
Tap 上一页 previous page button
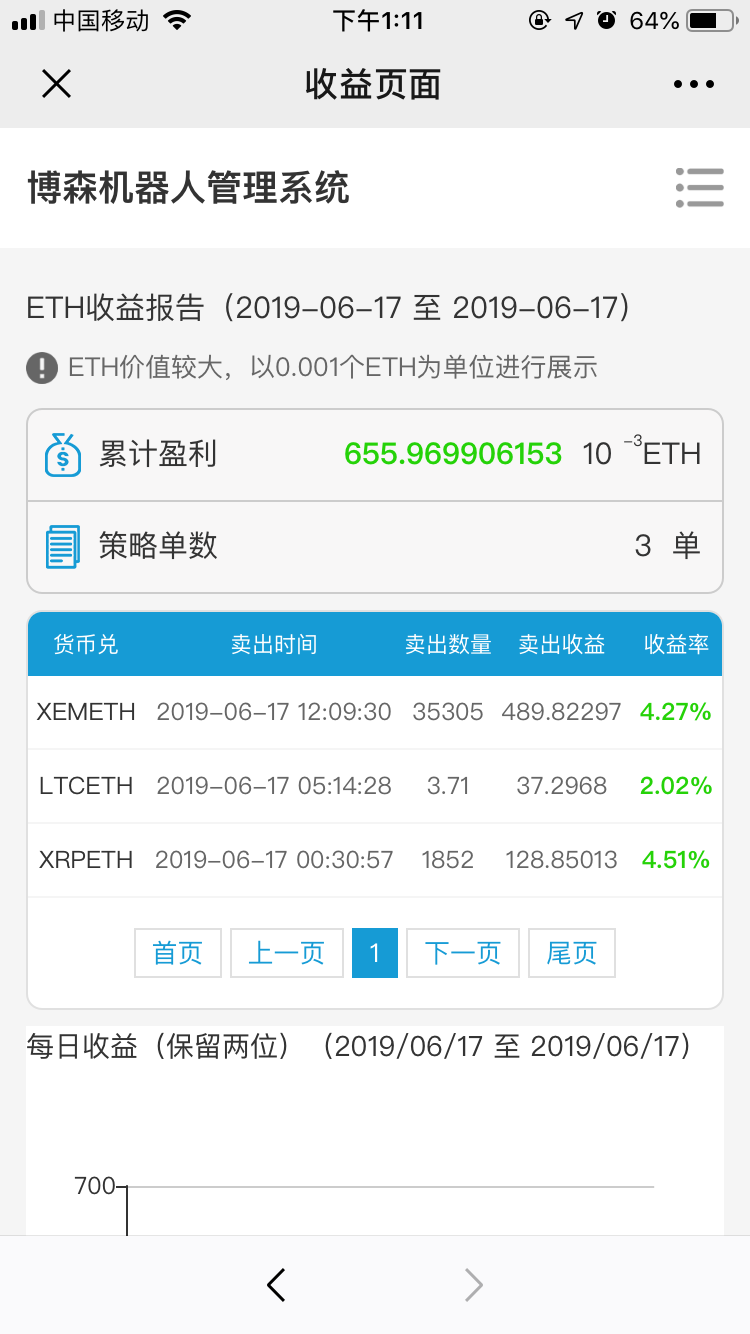click(x=287, y=953)
